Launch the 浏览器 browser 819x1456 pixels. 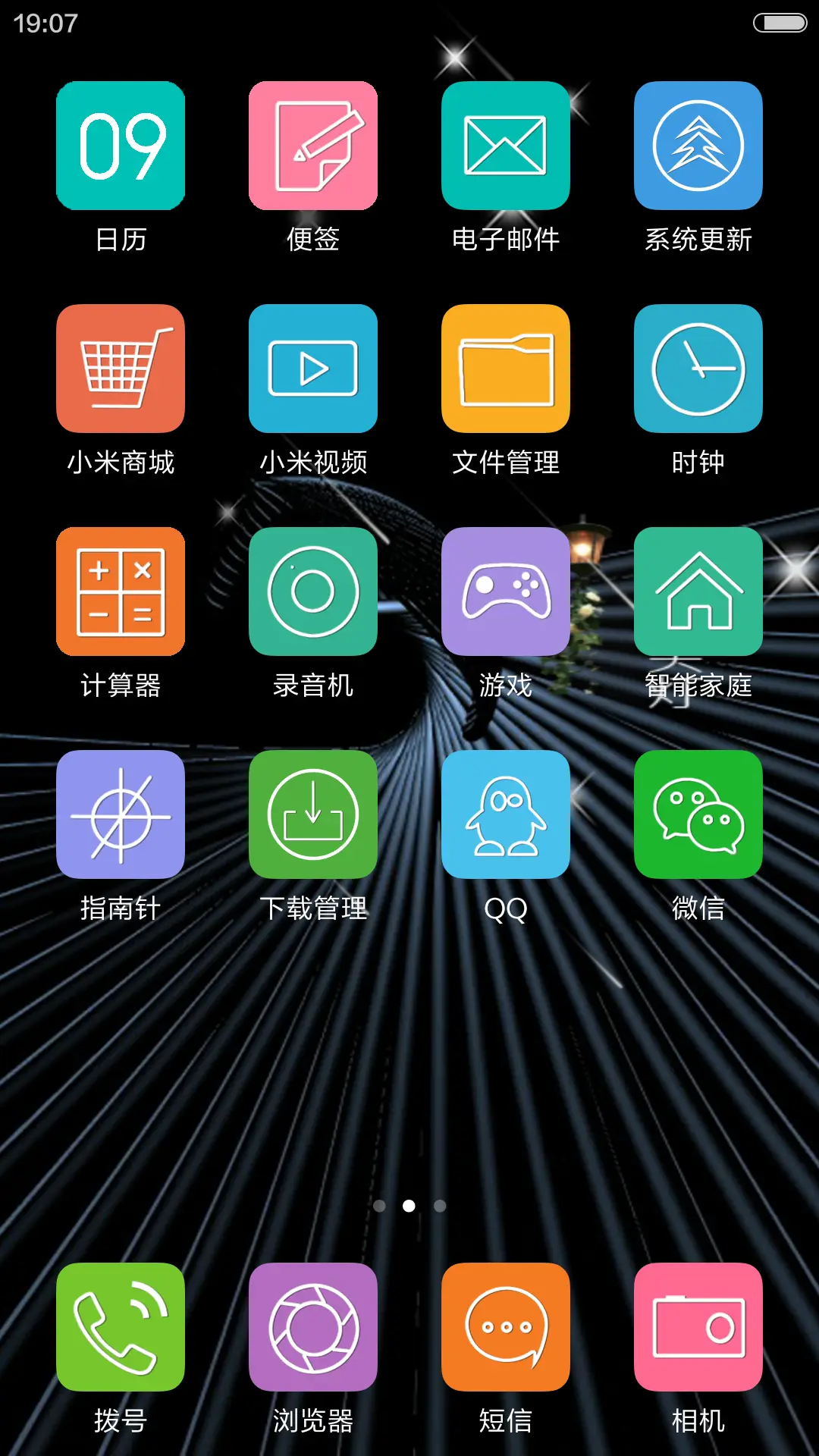pyautogui.click(x=313, y=1329)
